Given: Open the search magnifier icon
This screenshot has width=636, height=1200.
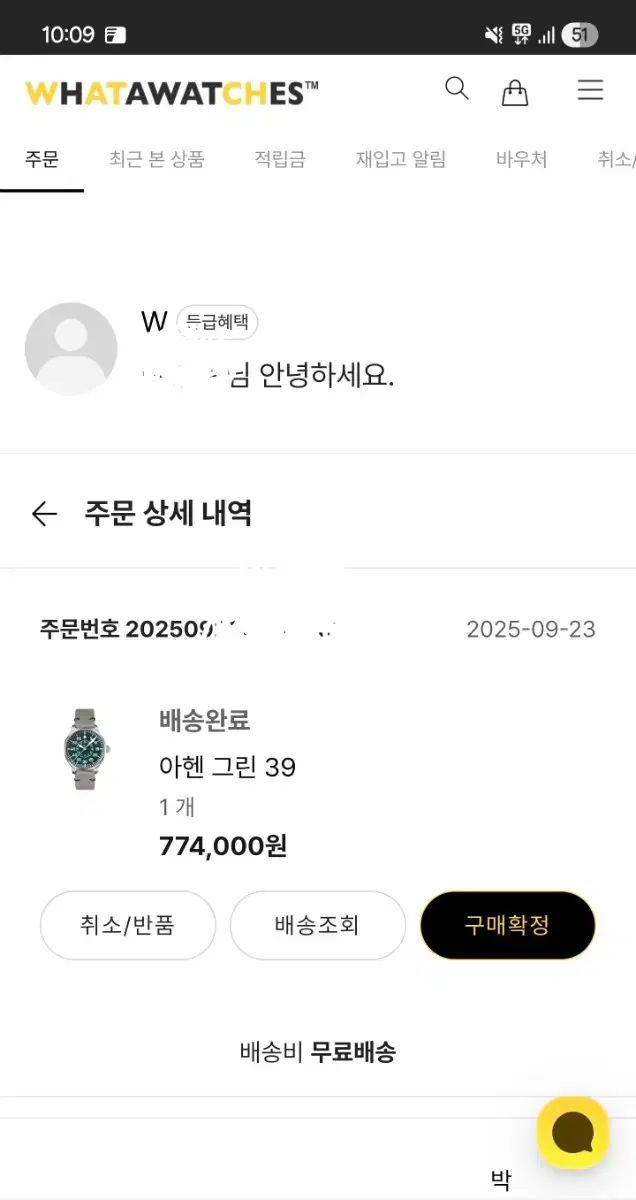Looking at the screenshot, I should point(457,89).
